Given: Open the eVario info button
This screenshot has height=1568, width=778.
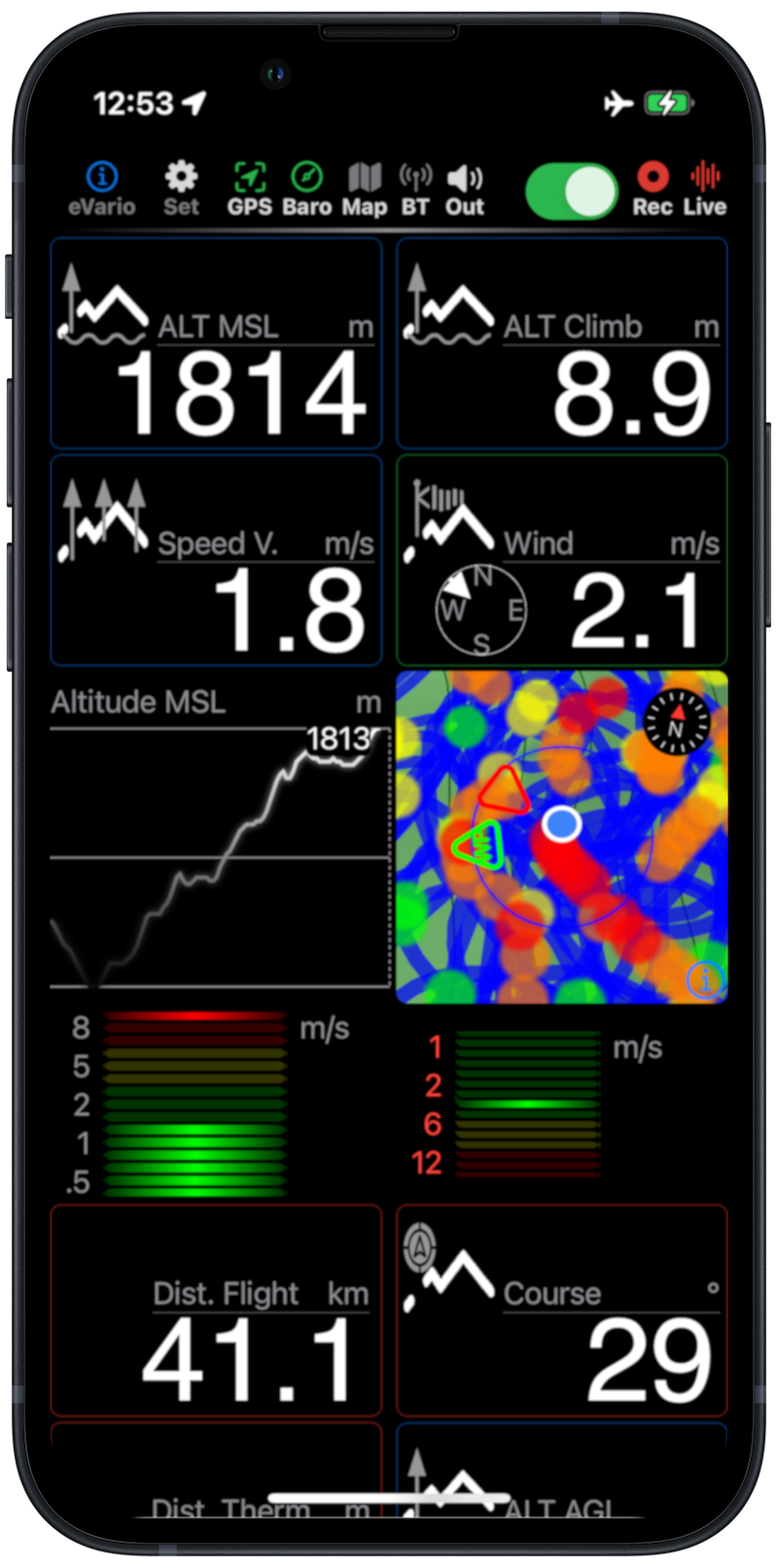Looking at the screenshot, I should (x=101, y=188).
